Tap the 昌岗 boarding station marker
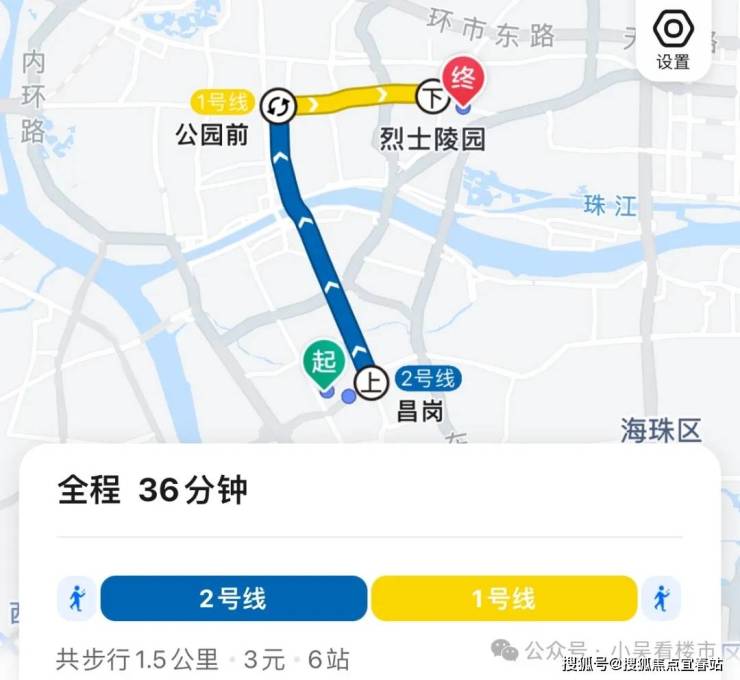 (371, 383)
